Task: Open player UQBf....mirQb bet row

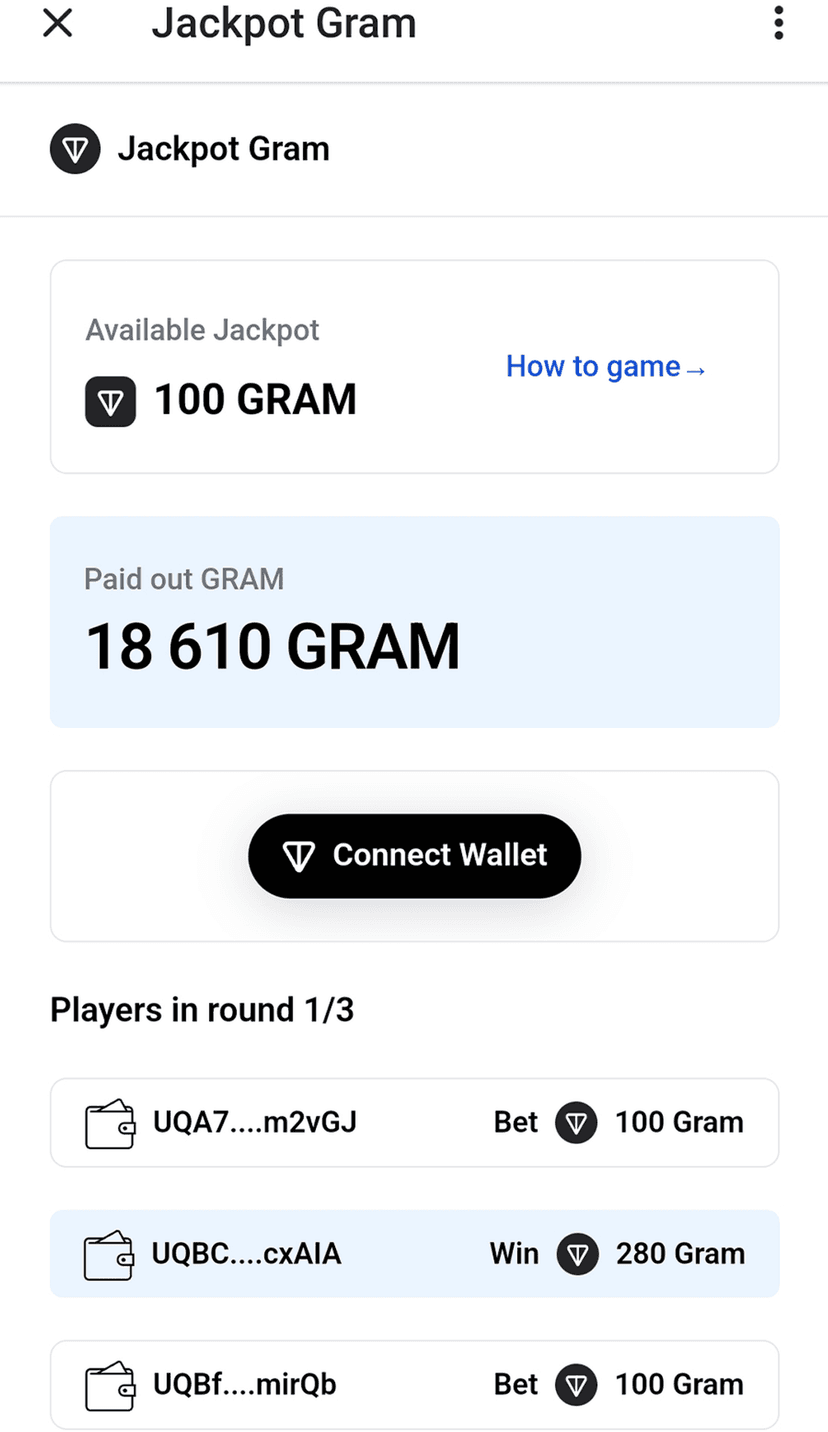Action: tap(414, 1385)
